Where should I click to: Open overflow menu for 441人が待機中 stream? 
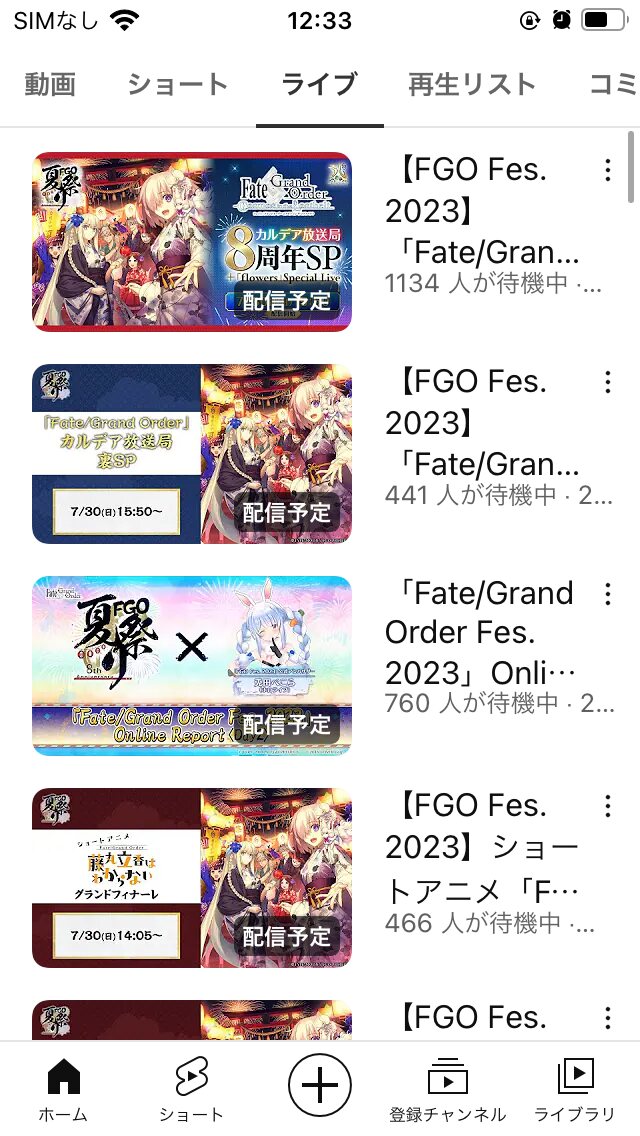pos(607,382)
